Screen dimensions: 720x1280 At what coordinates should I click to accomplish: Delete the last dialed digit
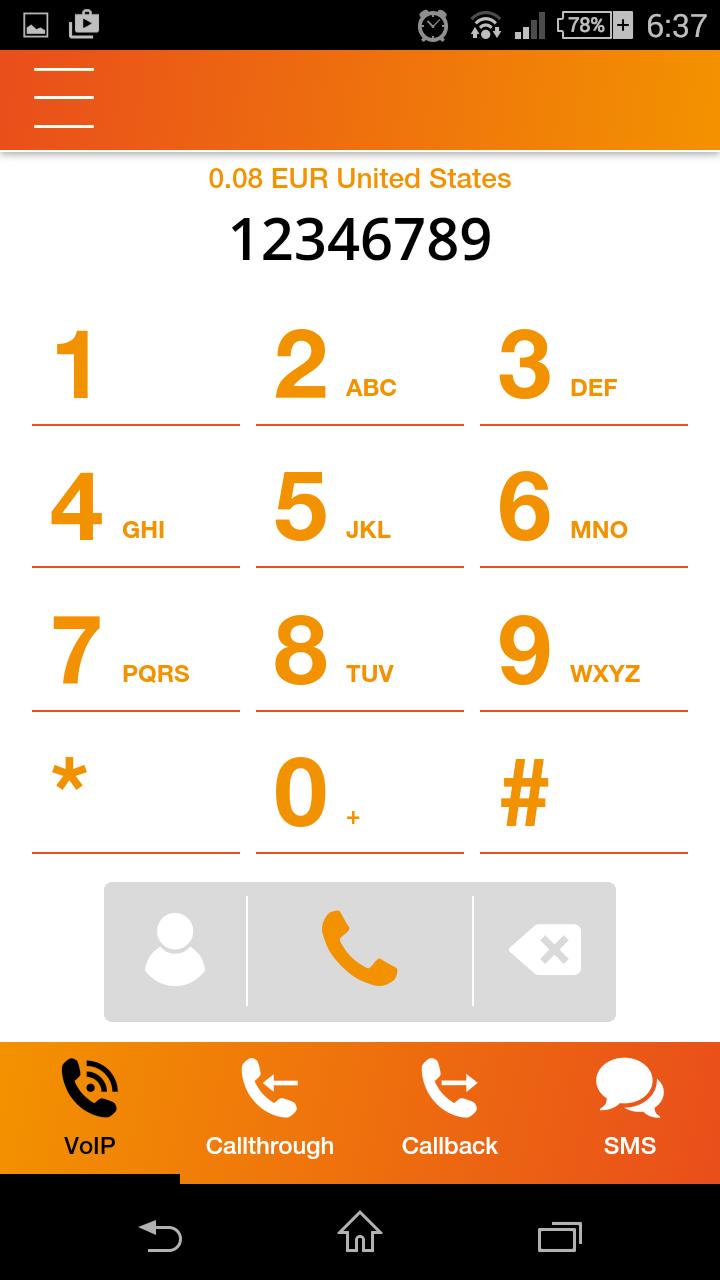point(545,951)
